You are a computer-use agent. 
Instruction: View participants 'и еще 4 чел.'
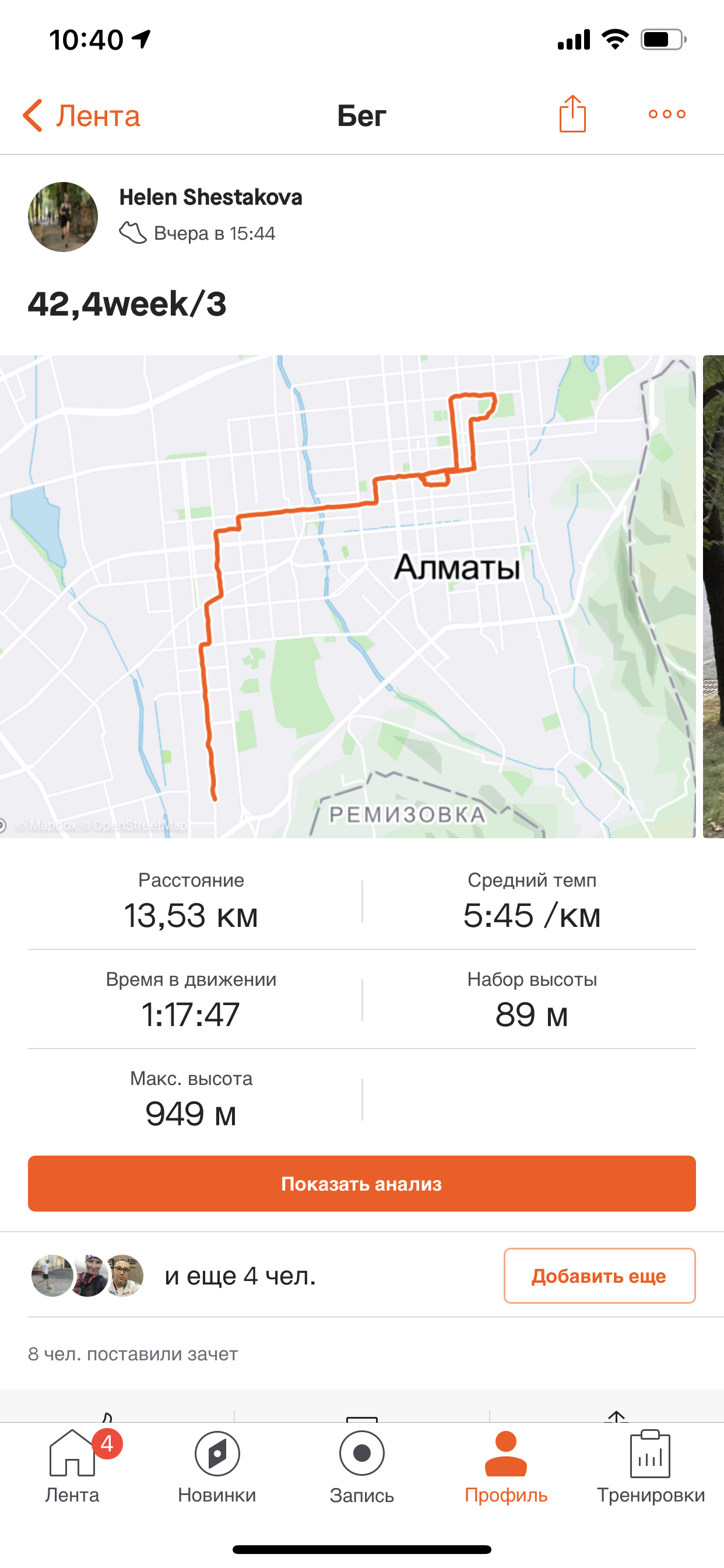240,1275
